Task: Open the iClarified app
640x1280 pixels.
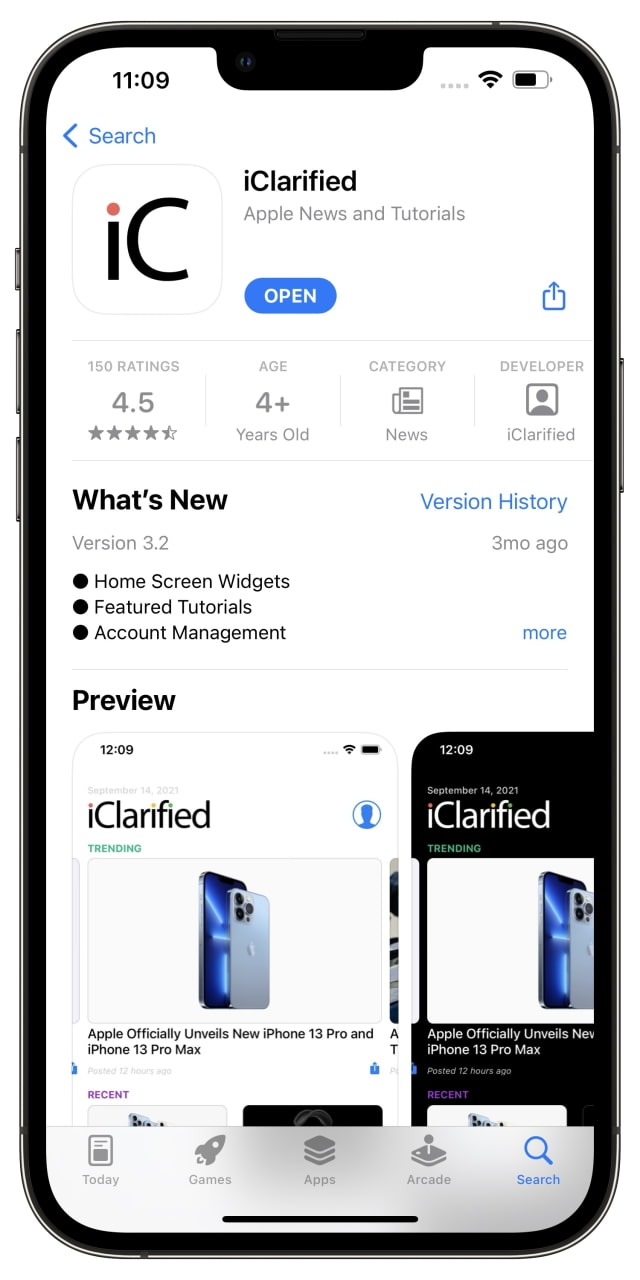Action: 290,296
